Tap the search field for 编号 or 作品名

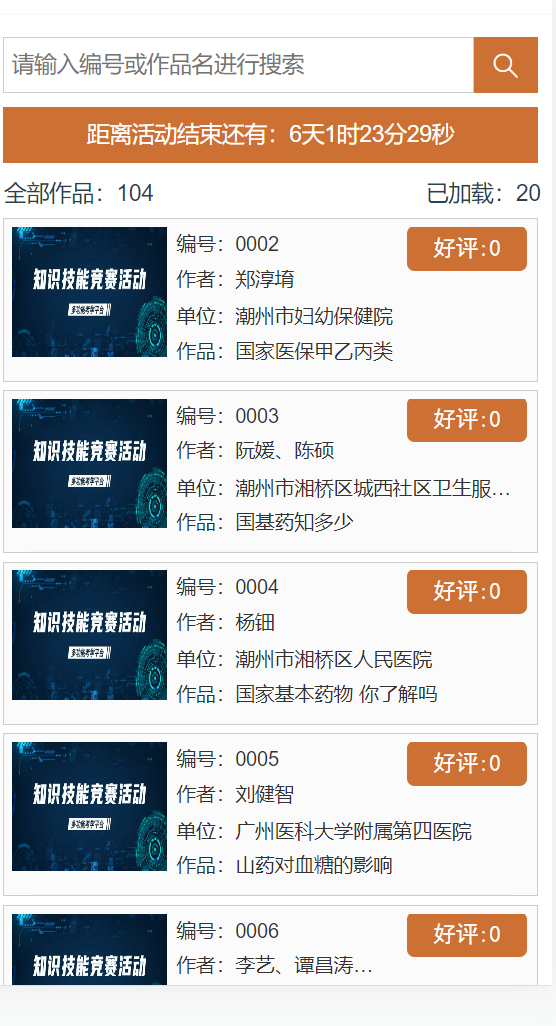point(238,65)
